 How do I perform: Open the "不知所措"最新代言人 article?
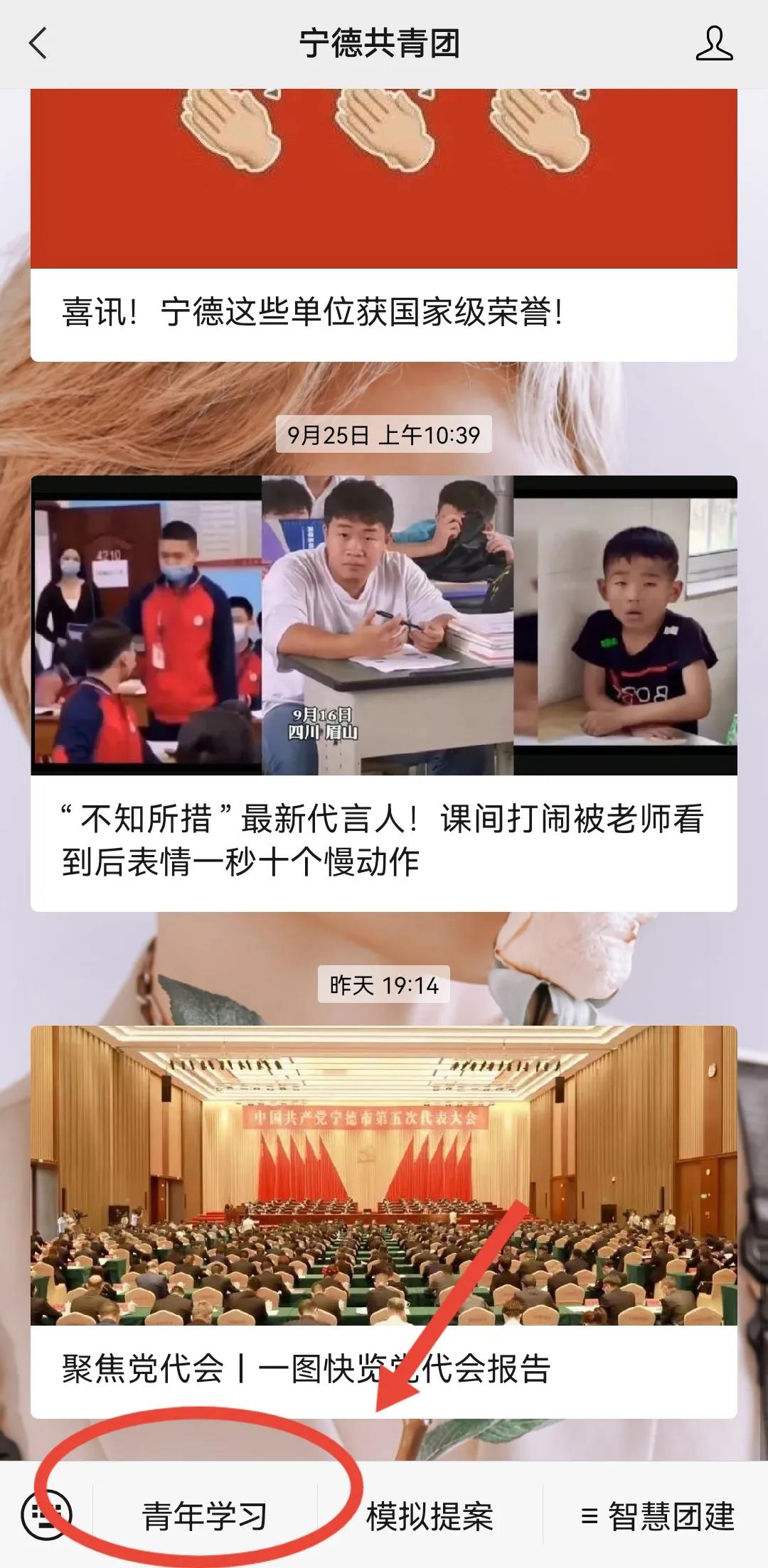click(383, 839)
